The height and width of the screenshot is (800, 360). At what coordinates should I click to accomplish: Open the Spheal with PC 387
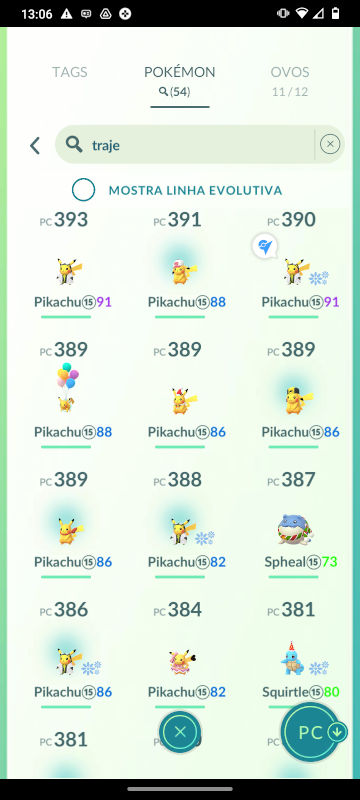[x=293, y=524]
